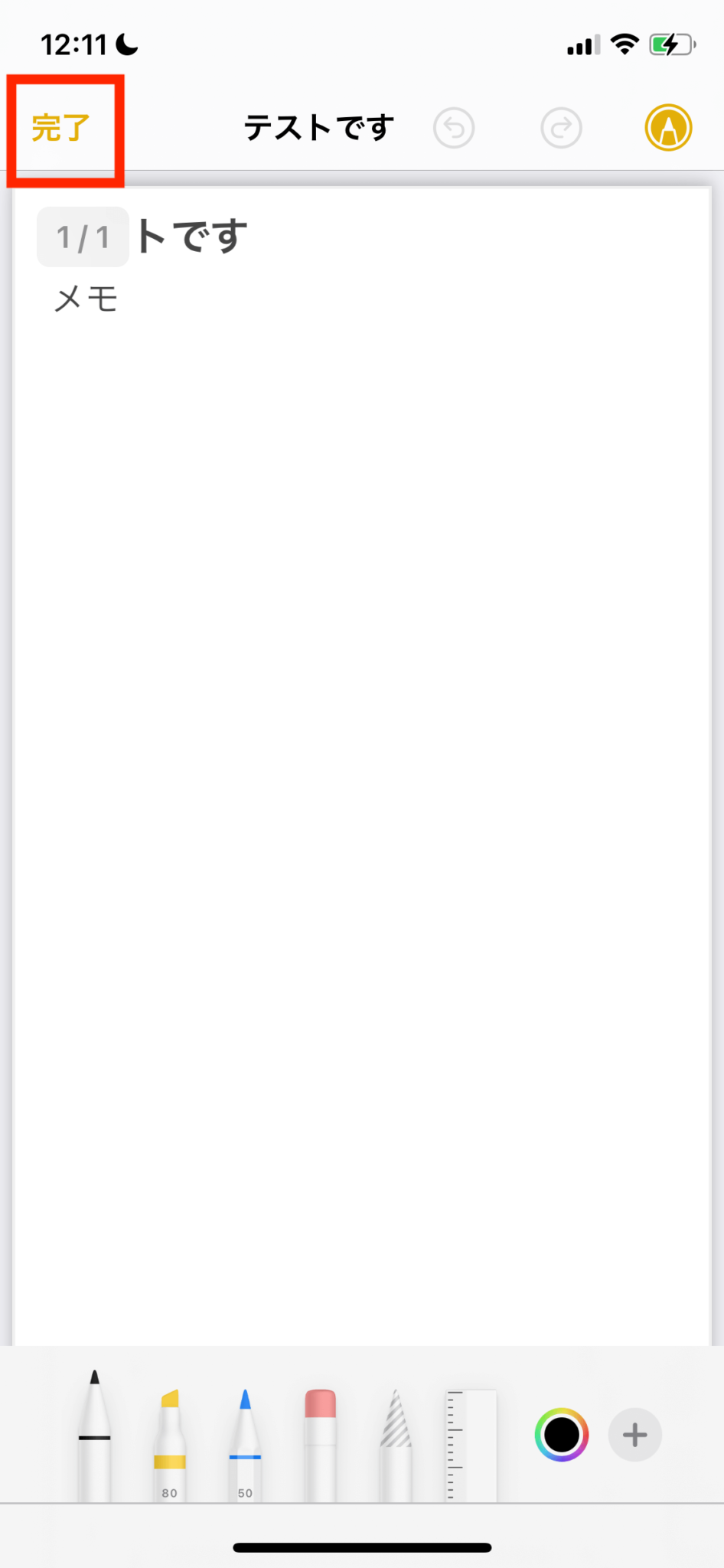Toggle the markup pen tip icon
This screenshot has width=724, height=1568.
coord(668,128)
